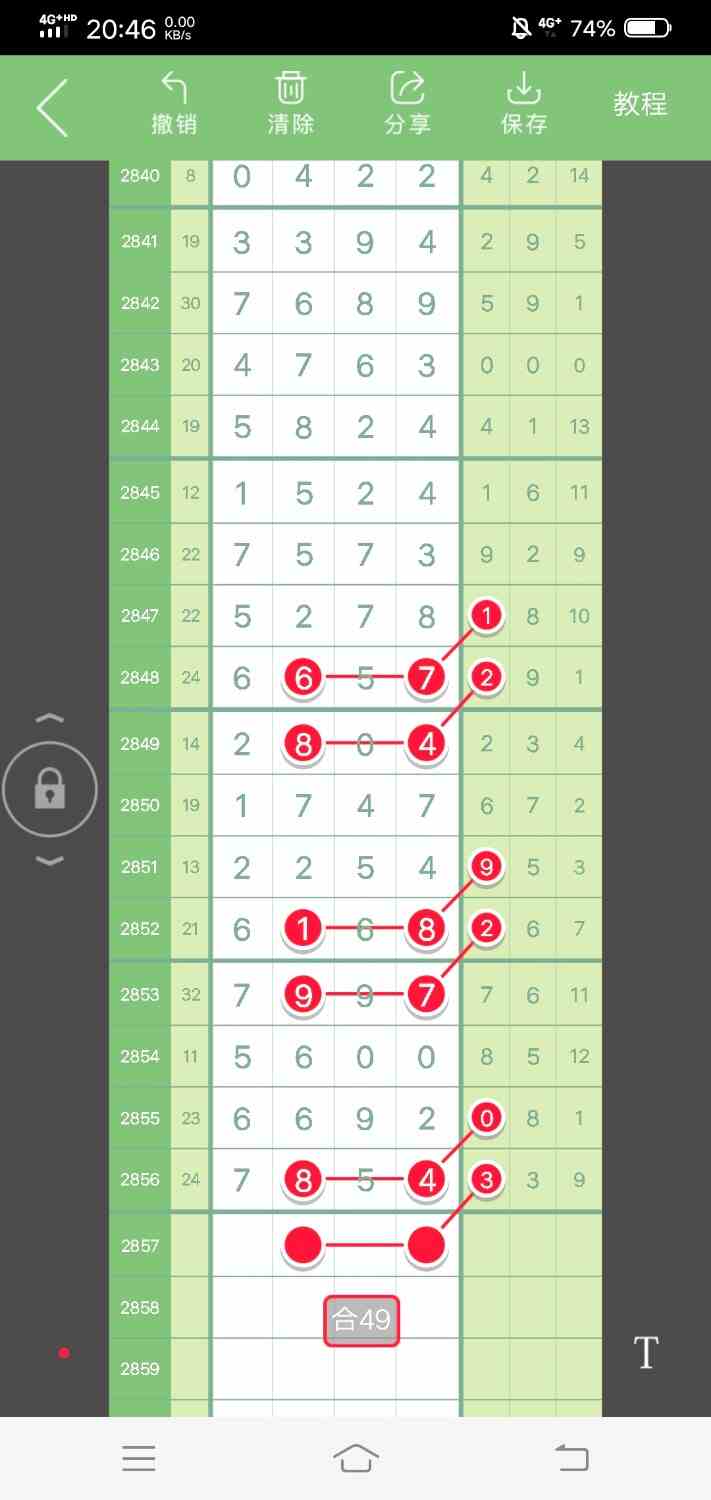This screenshot has height=1500, width=711.
Task: Tap the down chevron below the lock
Action: pos(50,861)
